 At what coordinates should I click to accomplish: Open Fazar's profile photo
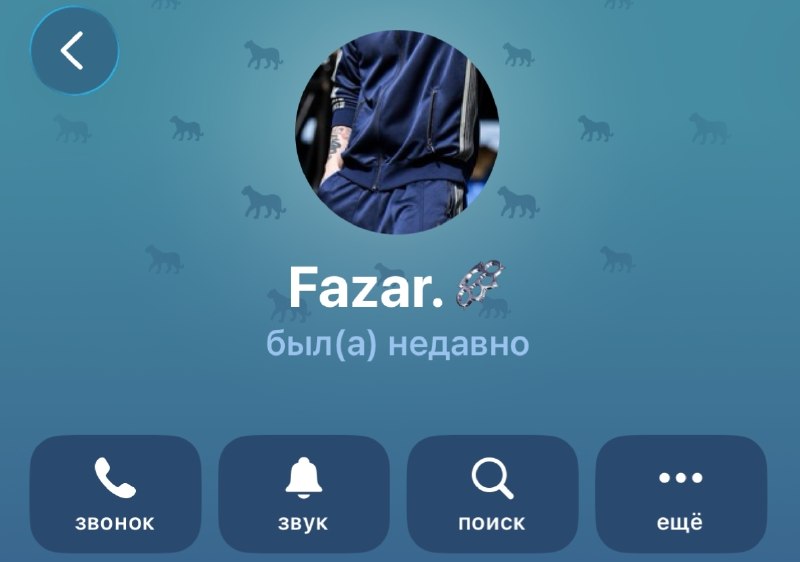(x=397, y=132)
